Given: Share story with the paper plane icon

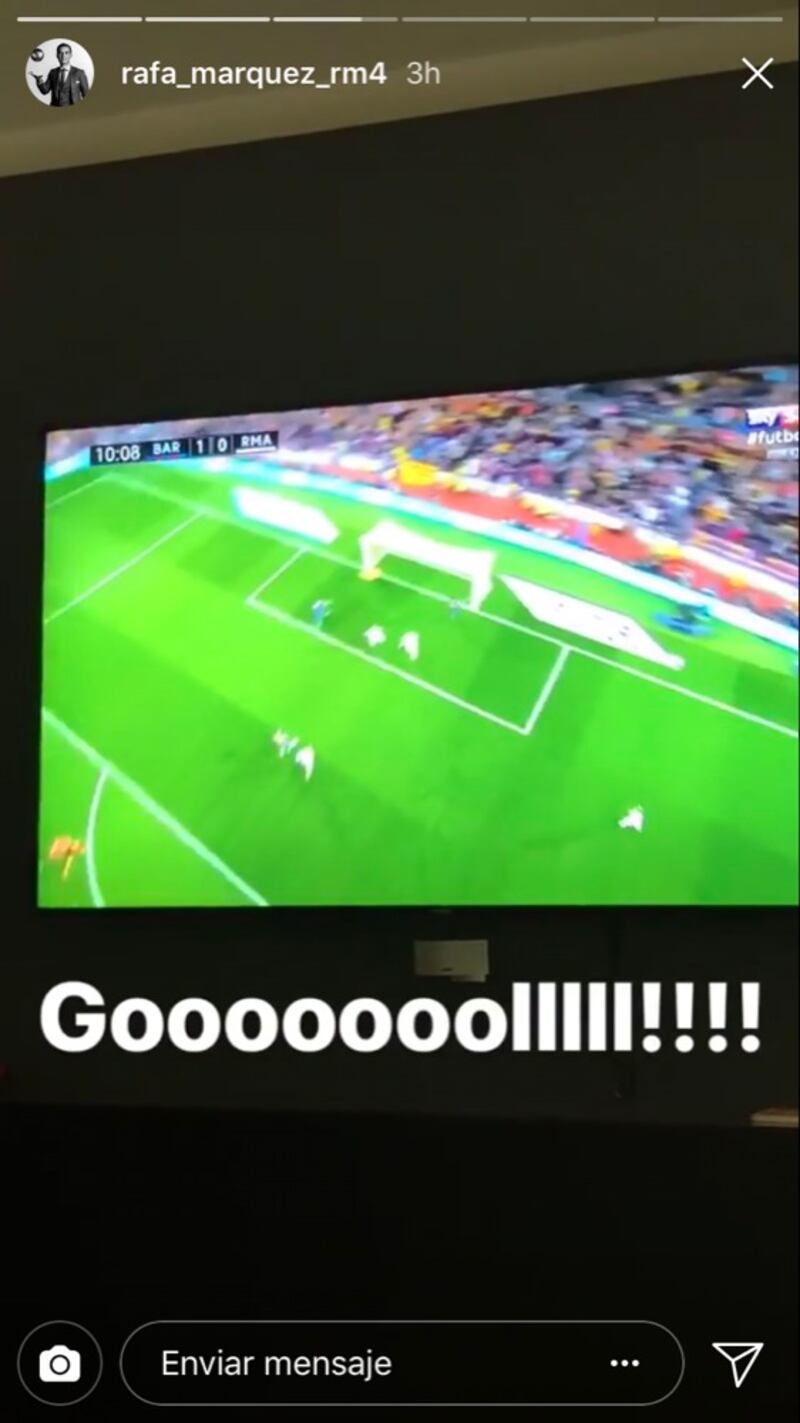Looking at the screenshot, I should (737, 1363).
